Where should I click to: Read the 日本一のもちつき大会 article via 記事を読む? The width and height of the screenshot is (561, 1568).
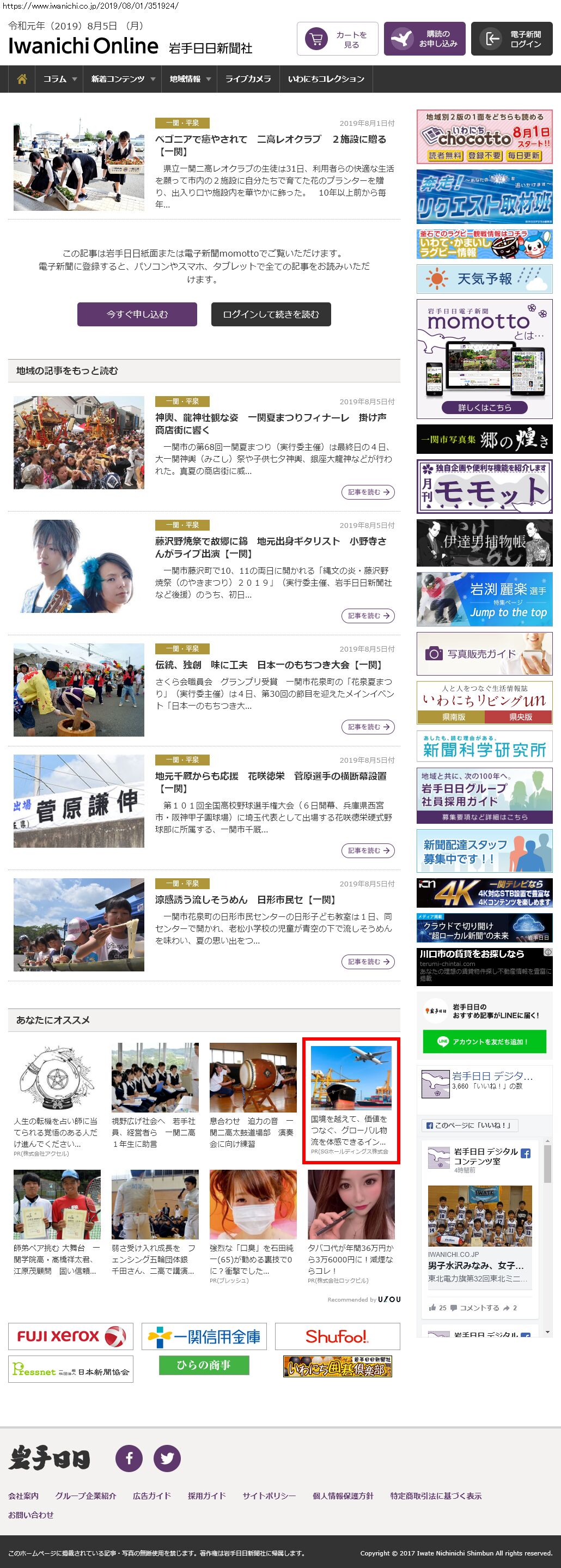[x=368, y=727]
